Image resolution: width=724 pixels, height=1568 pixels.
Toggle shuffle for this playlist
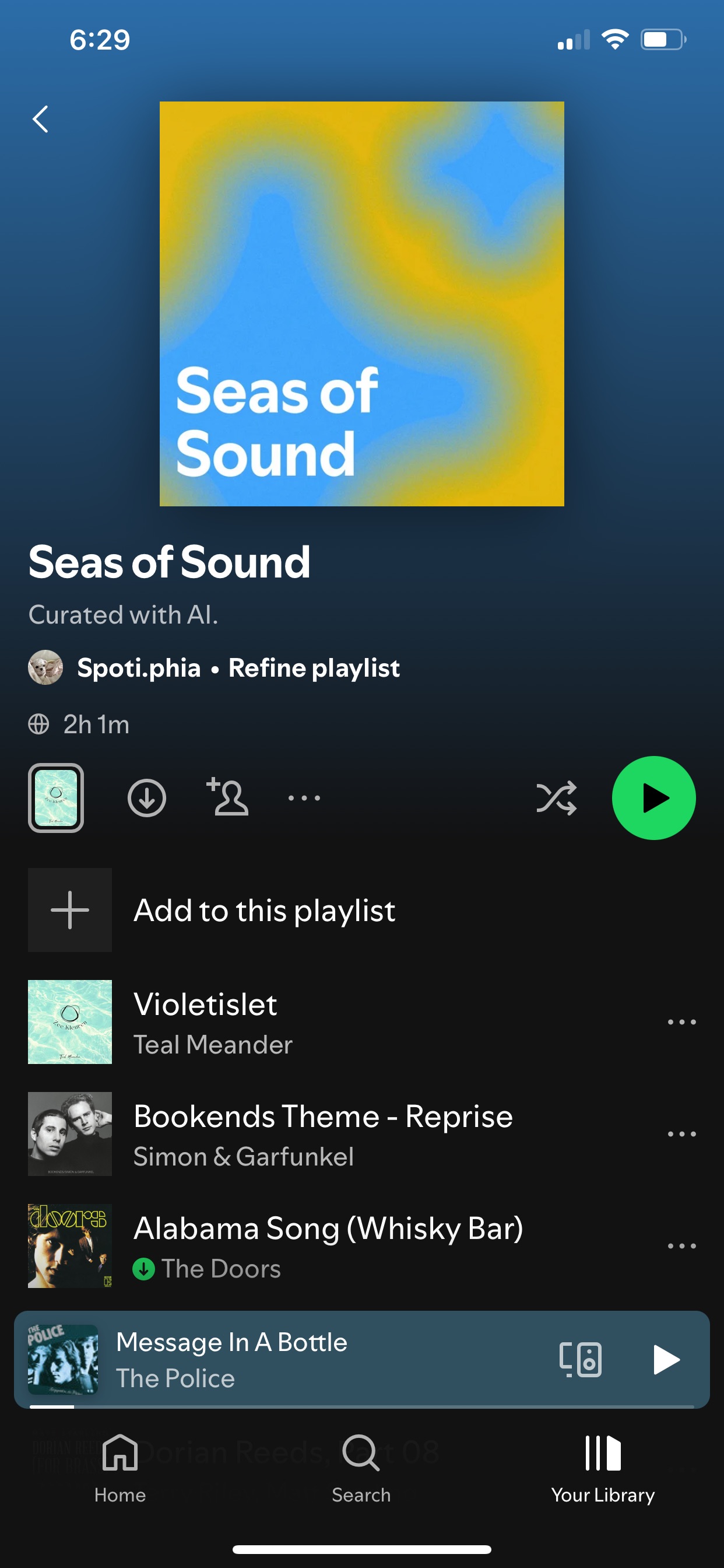coord(556,797)
